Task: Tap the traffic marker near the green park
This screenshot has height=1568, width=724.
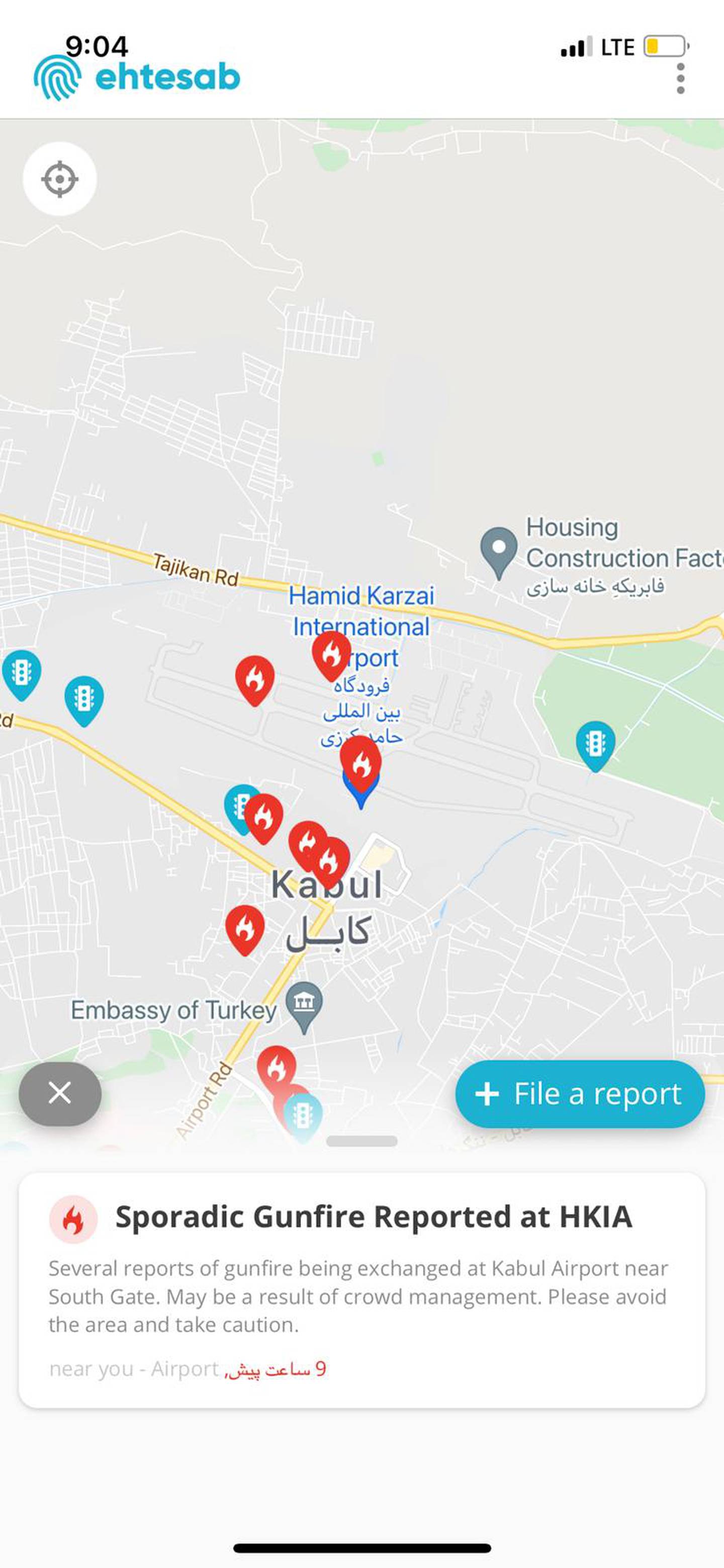Action: pyautogui.click(x=595, y=746)
